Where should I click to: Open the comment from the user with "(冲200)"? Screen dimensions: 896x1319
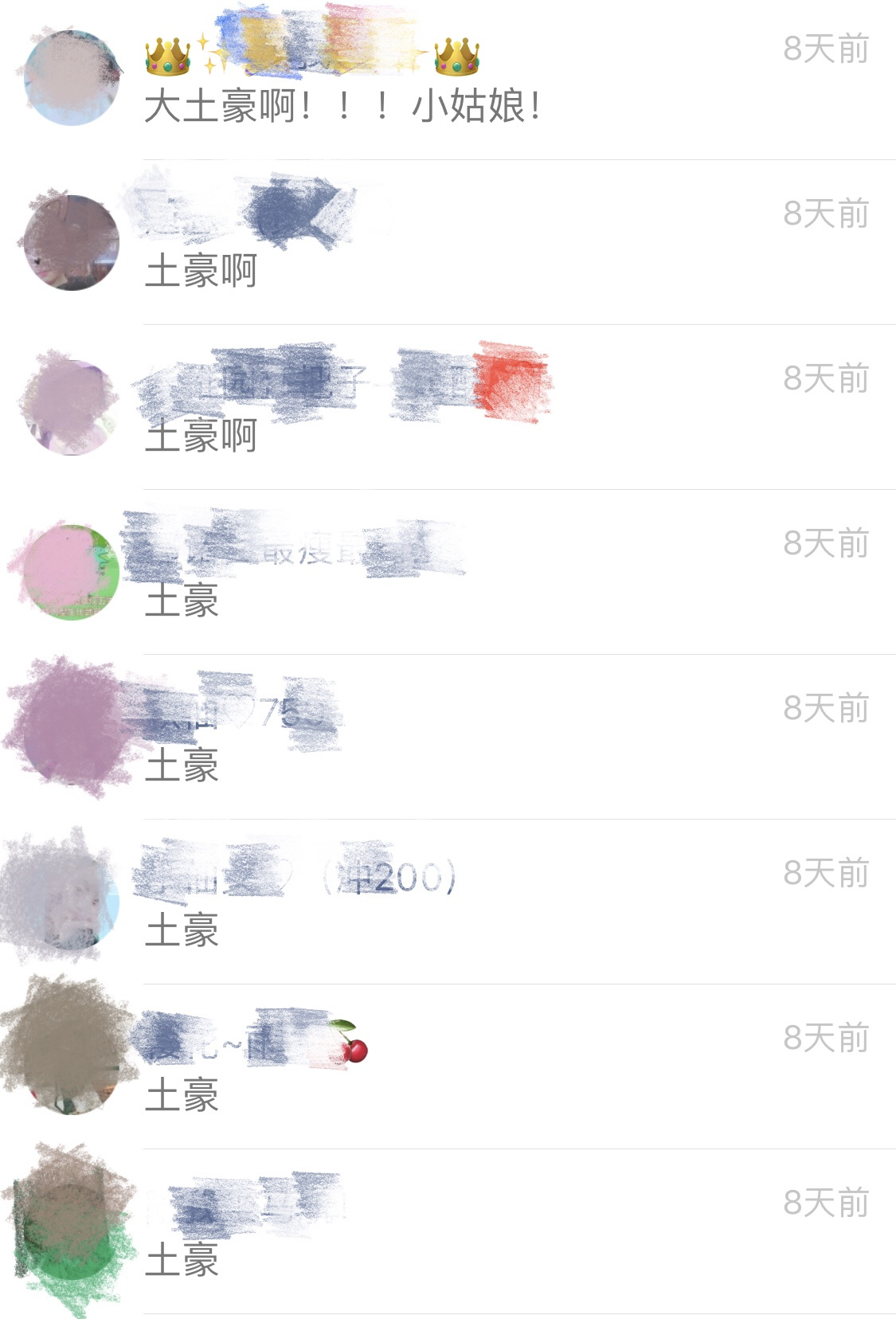click(x=182, y=930)
